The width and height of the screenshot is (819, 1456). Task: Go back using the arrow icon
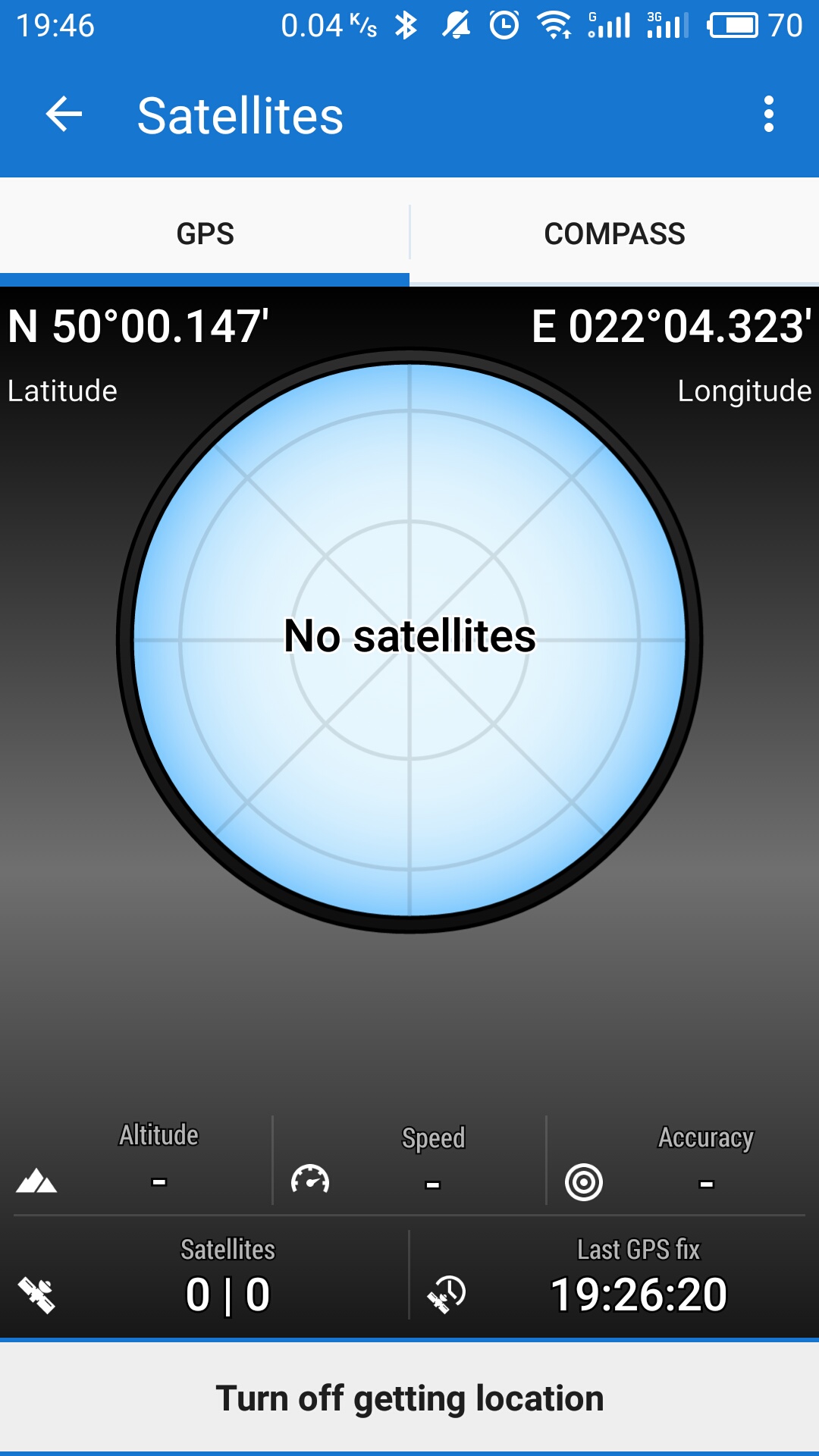tap(64, 115)
